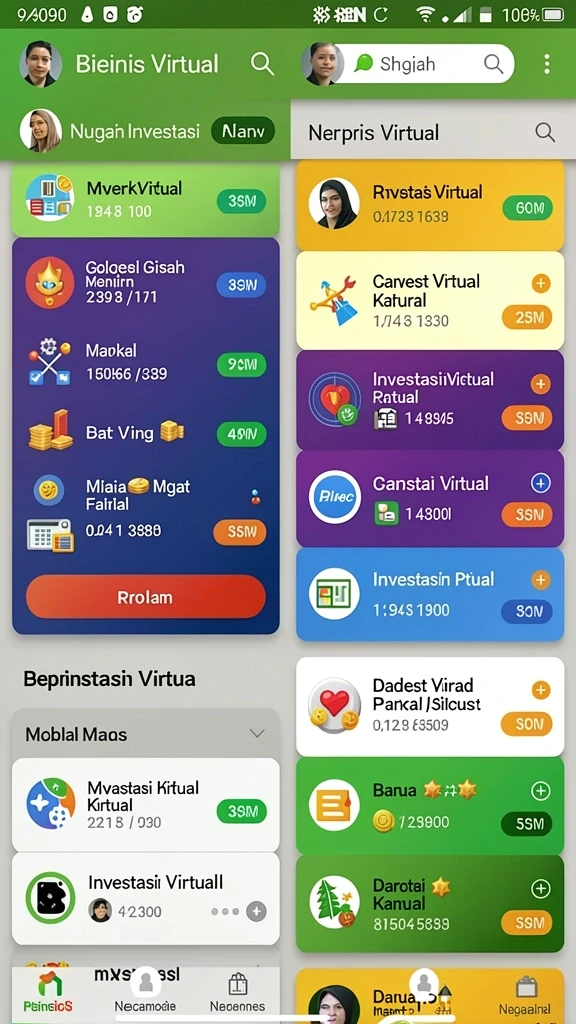The image size is (576, 1024).
Task: Open the three-dot overflow menu
Action: [547, 64]
